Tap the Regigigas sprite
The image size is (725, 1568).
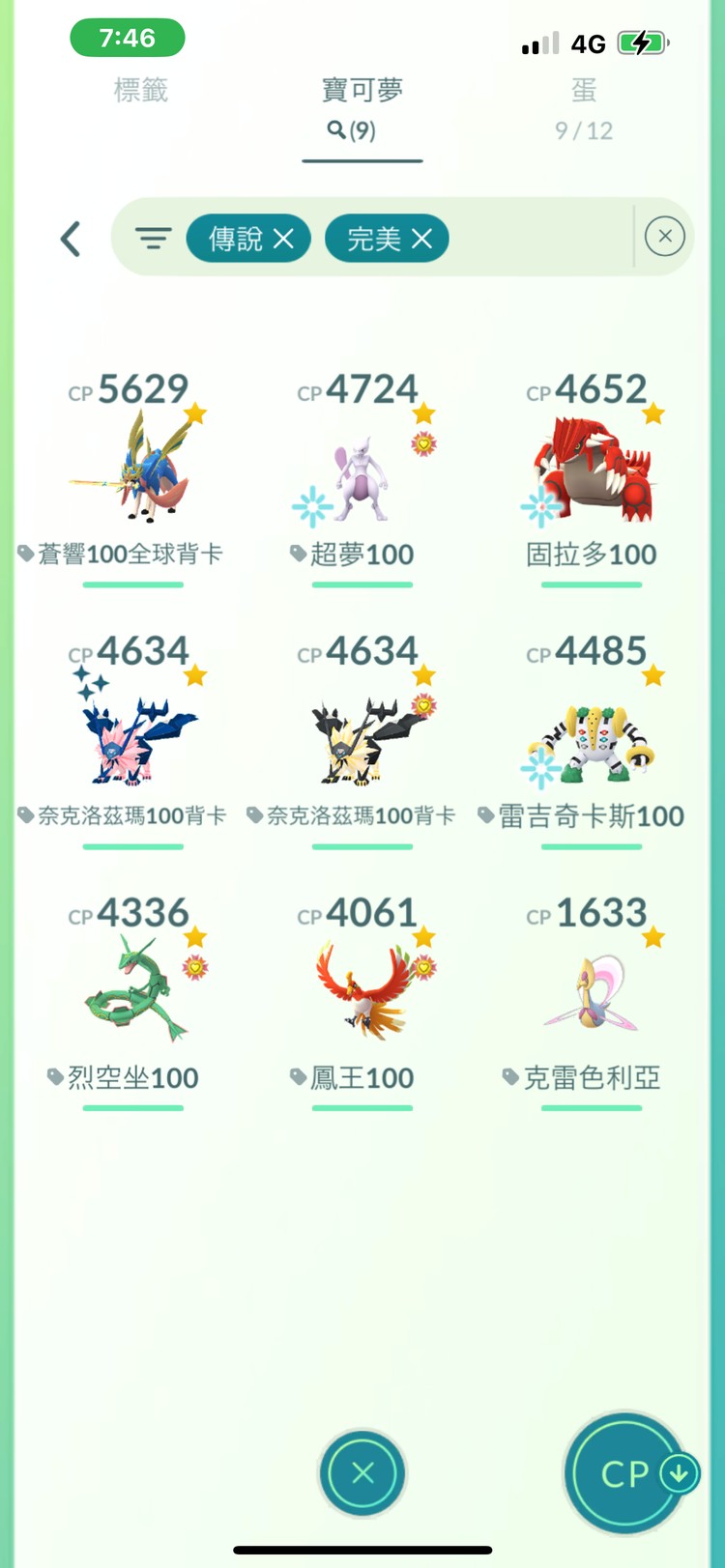[x=590, y=739]
